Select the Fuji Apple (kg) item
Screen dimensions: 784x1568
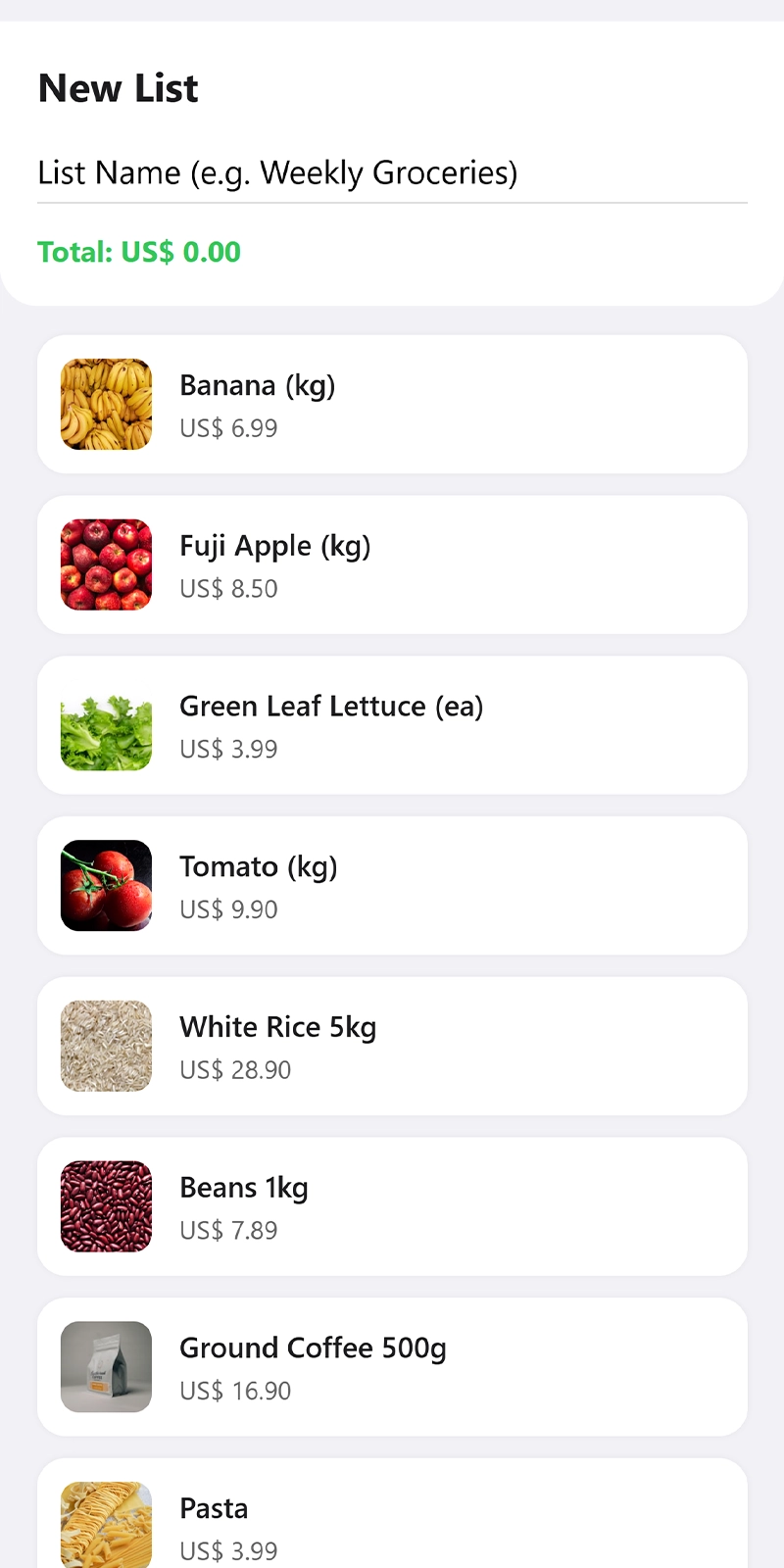392,564
